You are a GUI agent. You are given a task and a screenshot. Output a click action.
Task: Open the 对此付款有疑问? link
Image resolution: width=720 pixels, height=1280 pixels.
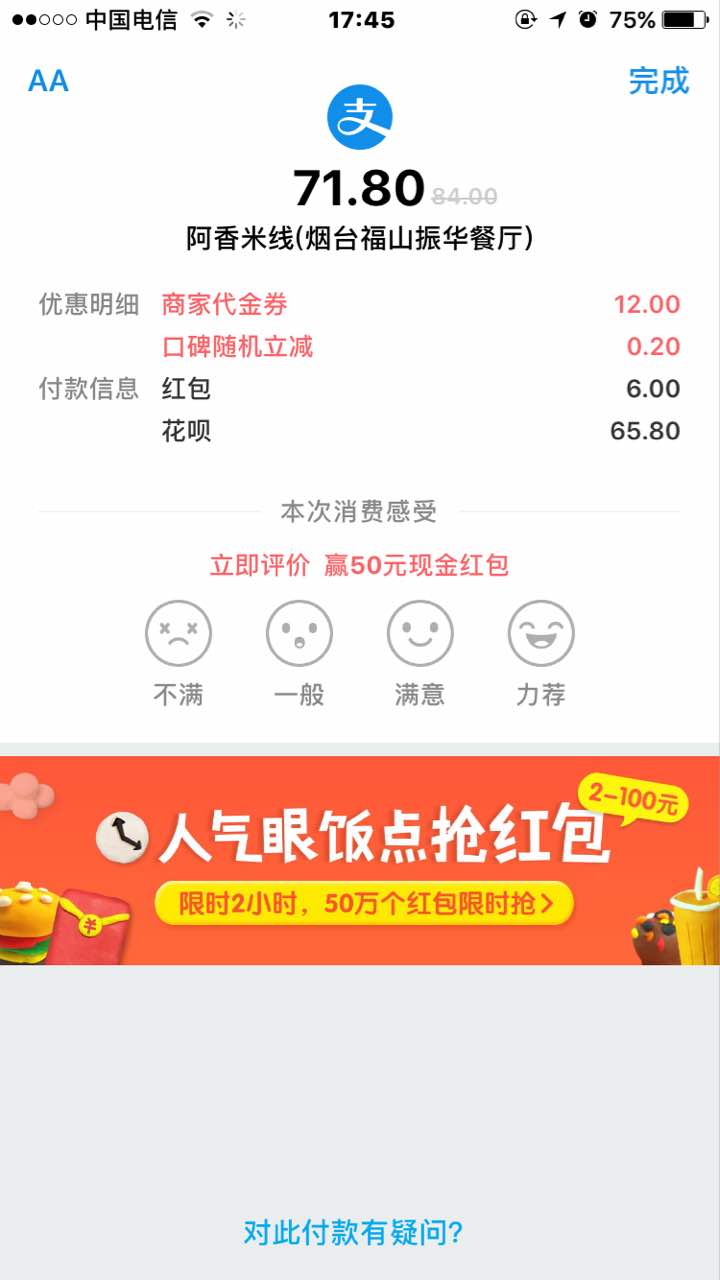tap(353, 1232)
